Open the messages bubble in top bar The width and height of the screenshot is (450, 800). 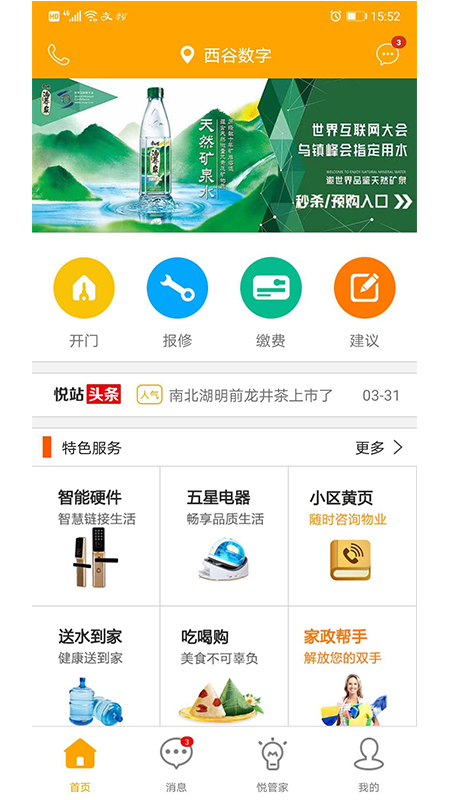tap(389, 52)
